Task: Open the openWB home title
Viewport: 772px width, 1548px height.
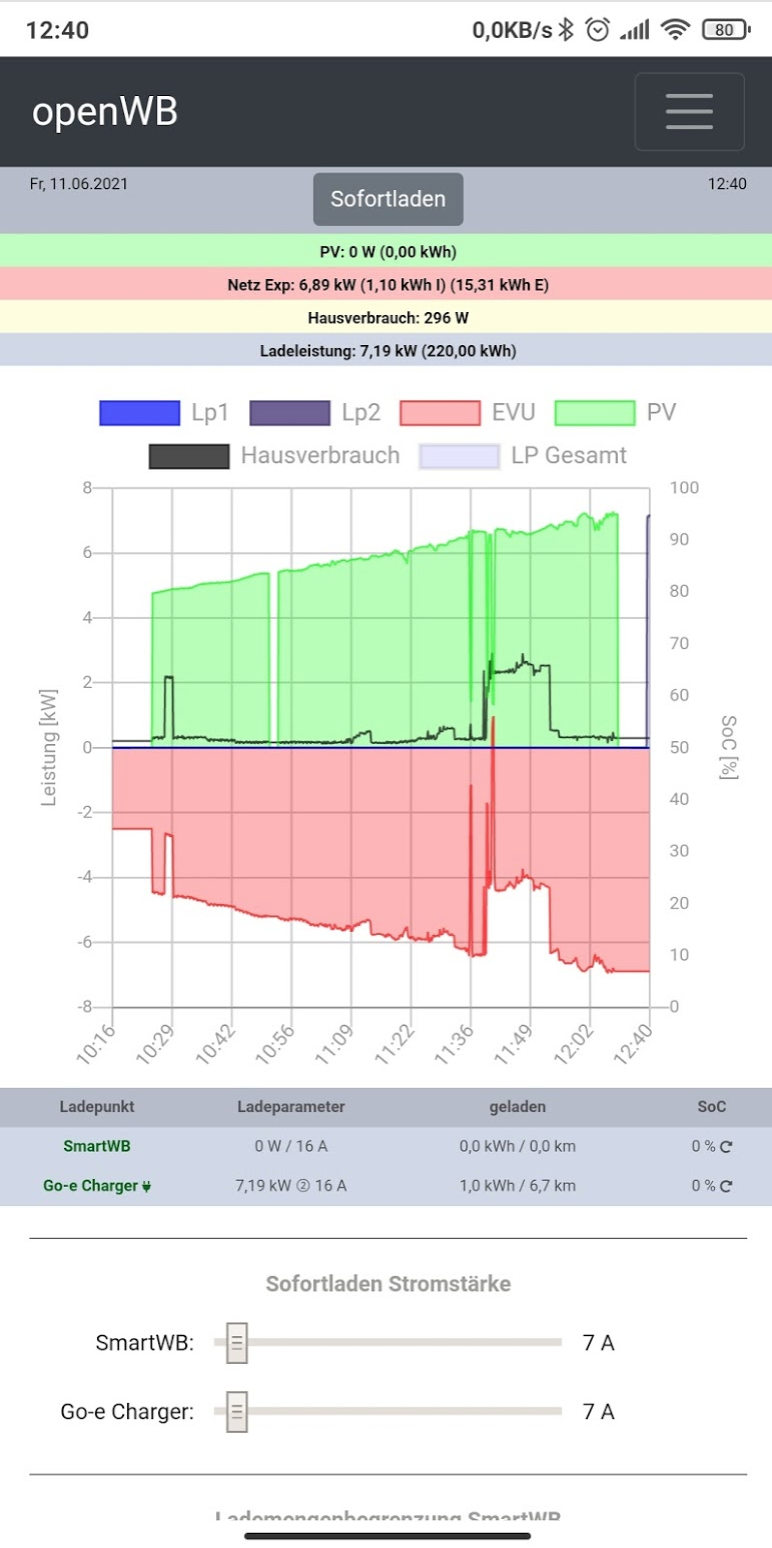Action: (x=105, y=112)
